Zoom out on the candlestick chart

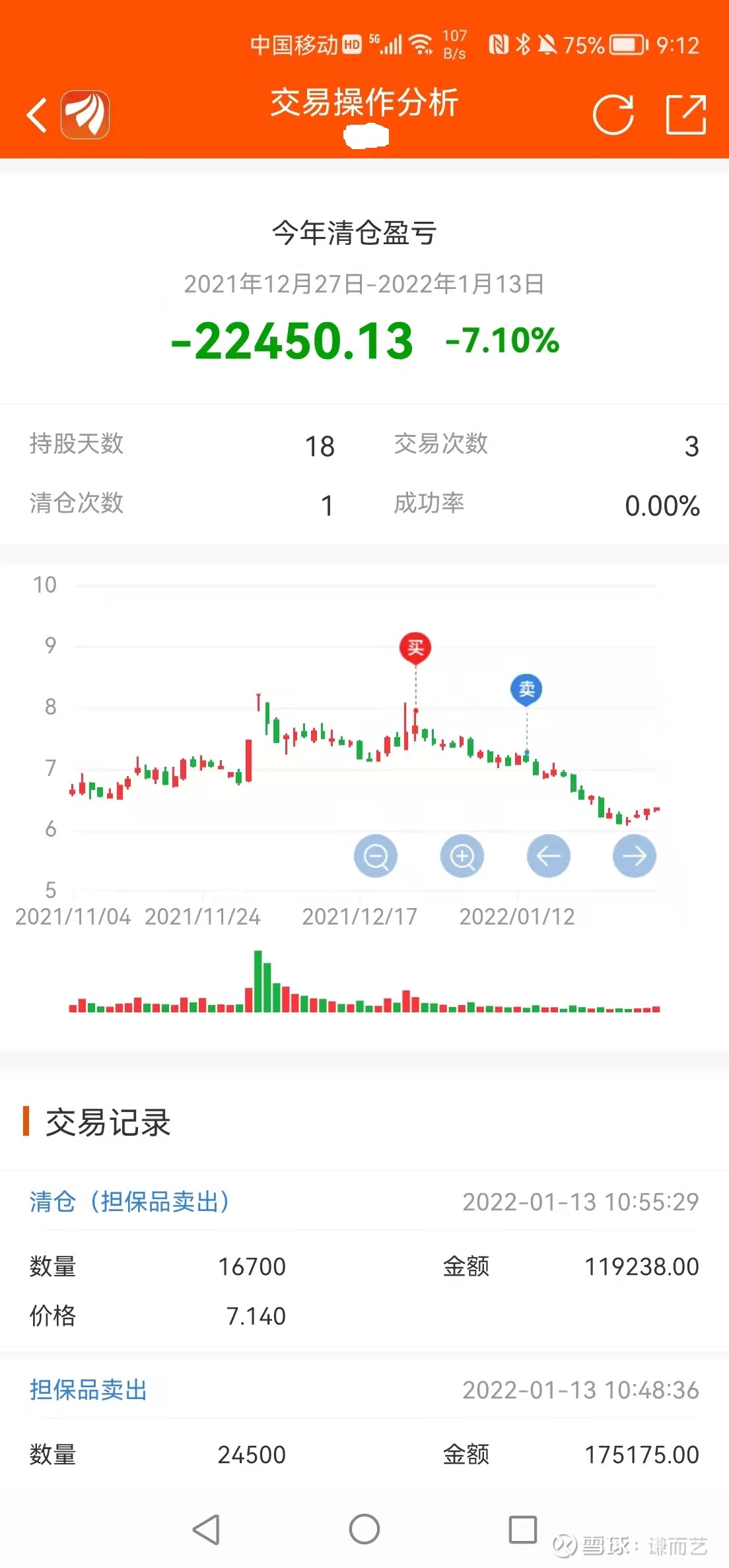click(375, 855)
